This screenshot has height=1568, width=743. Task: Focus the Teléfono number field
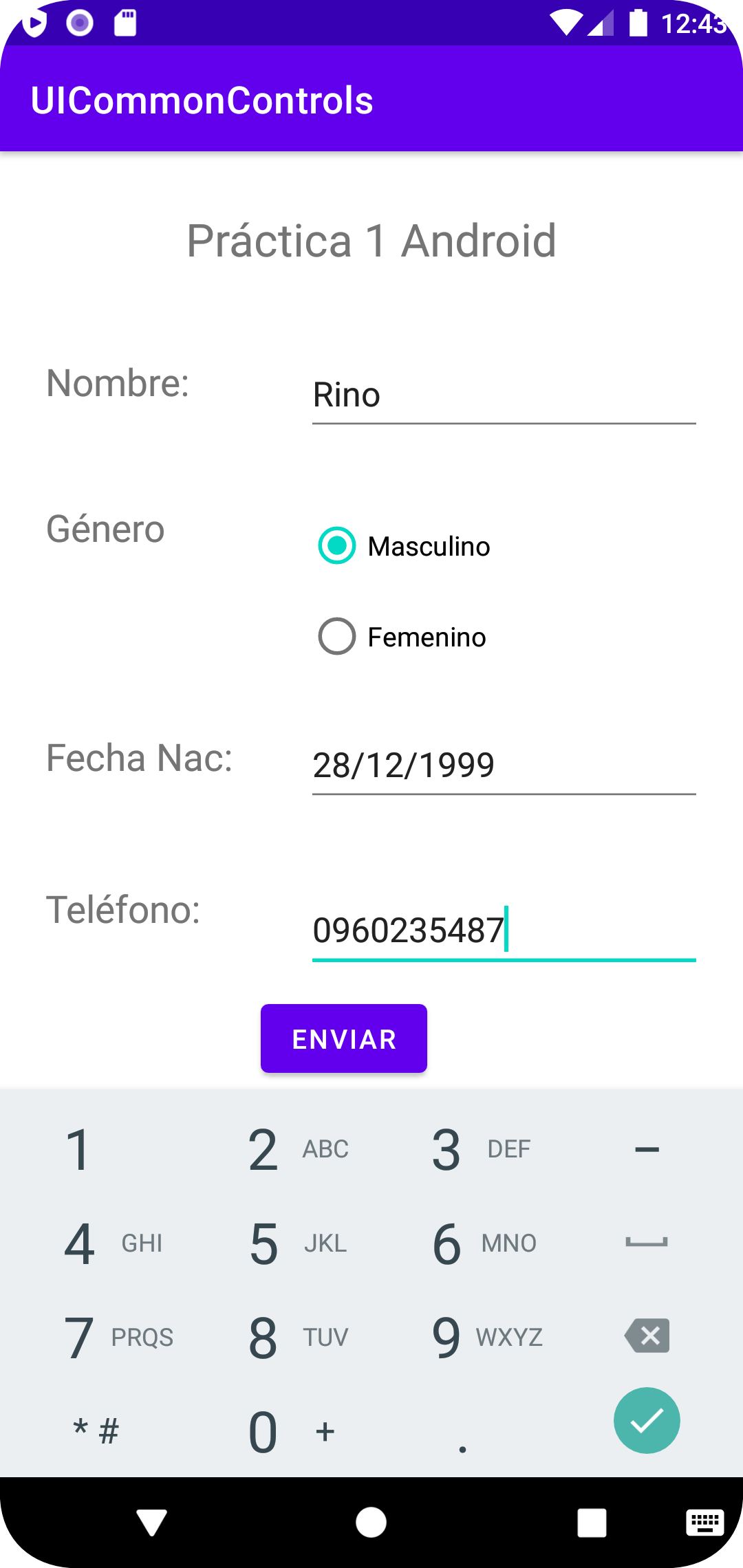(504, 930)
